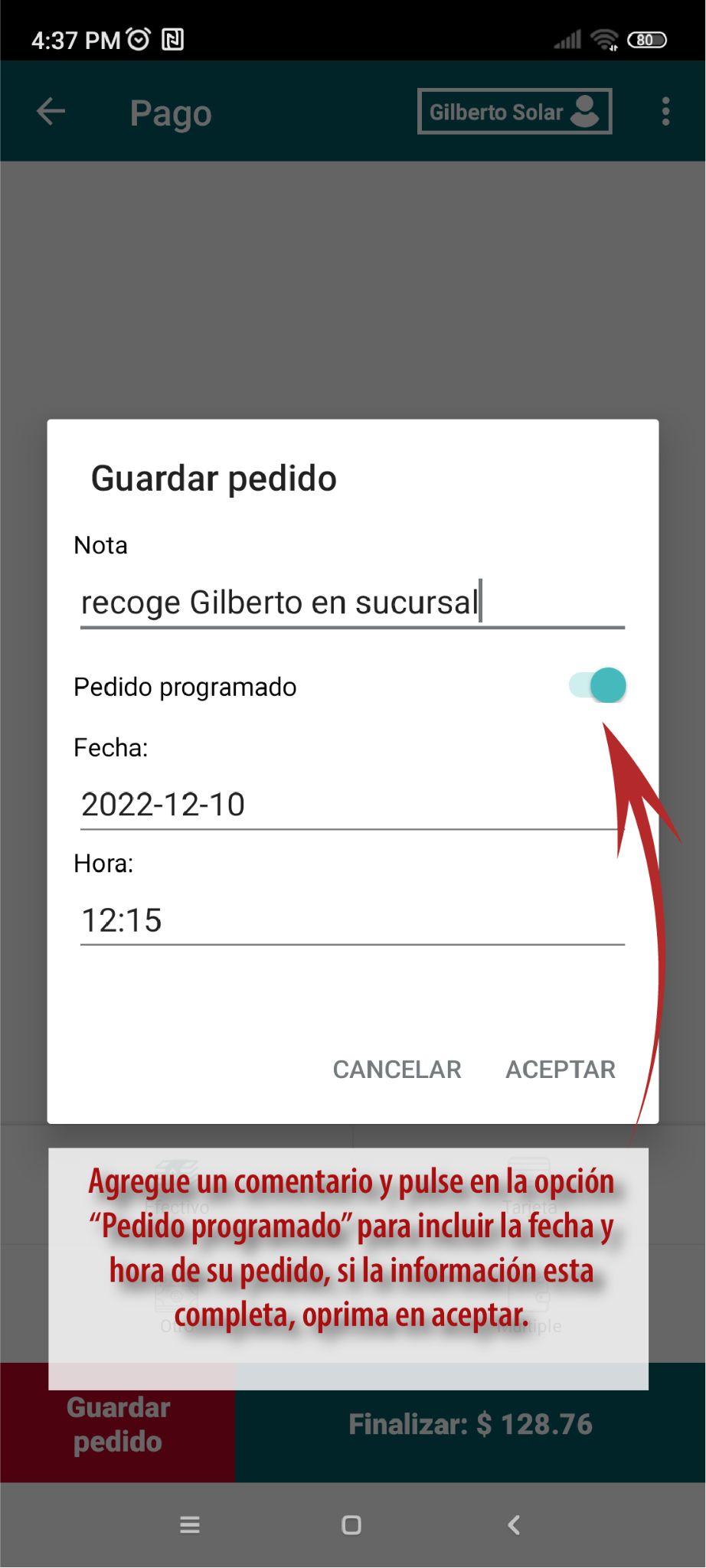Edit the Nota text field

click(352, 603)
